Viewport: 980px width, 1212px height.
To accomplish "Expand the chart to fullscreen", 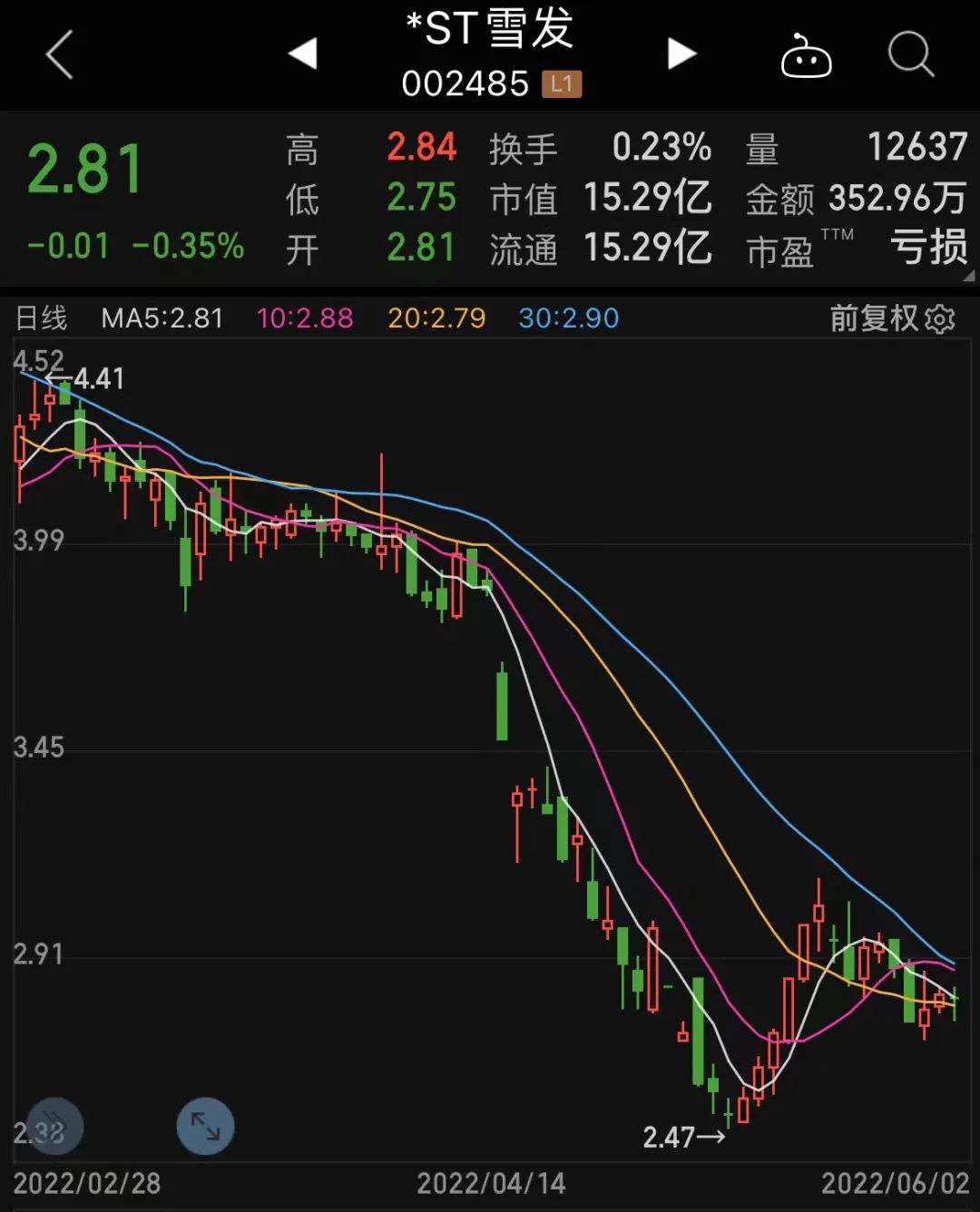I will tap(205, 1126).
